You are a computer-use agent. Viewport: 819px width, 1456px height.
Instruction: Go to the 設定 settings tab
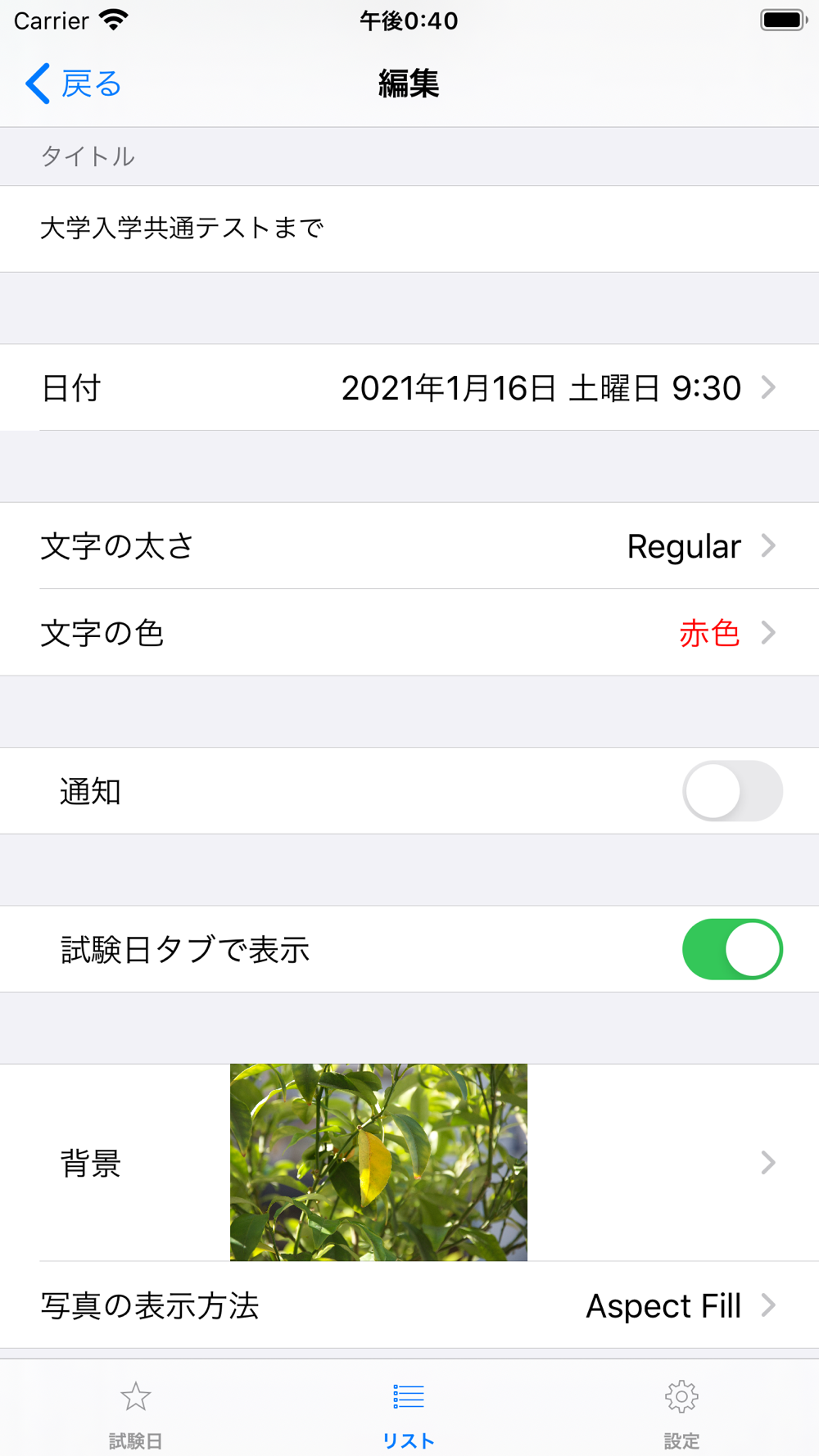tap(681, 1413)
